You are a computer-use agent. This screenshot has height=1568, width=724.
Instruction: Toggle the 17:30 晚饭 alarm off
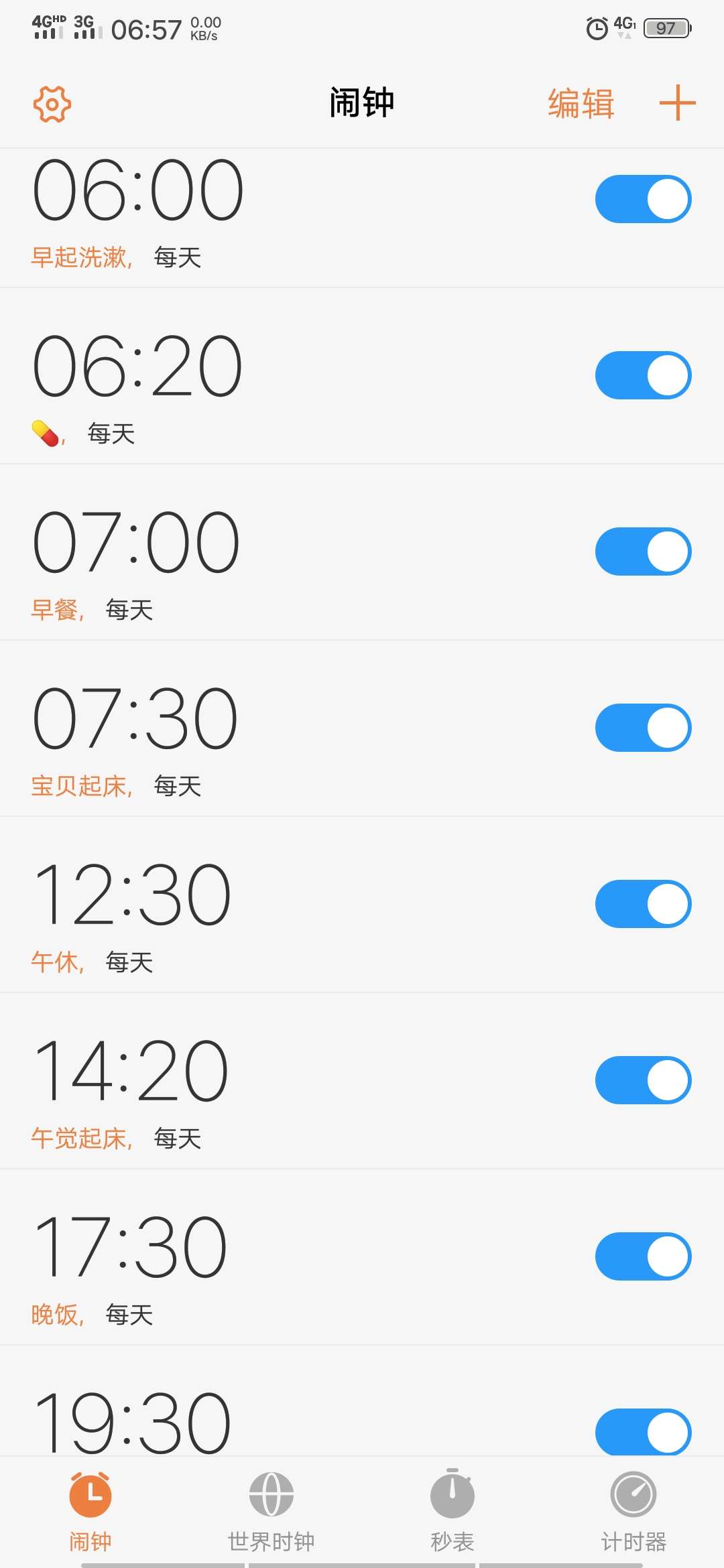pos(642,1256)
